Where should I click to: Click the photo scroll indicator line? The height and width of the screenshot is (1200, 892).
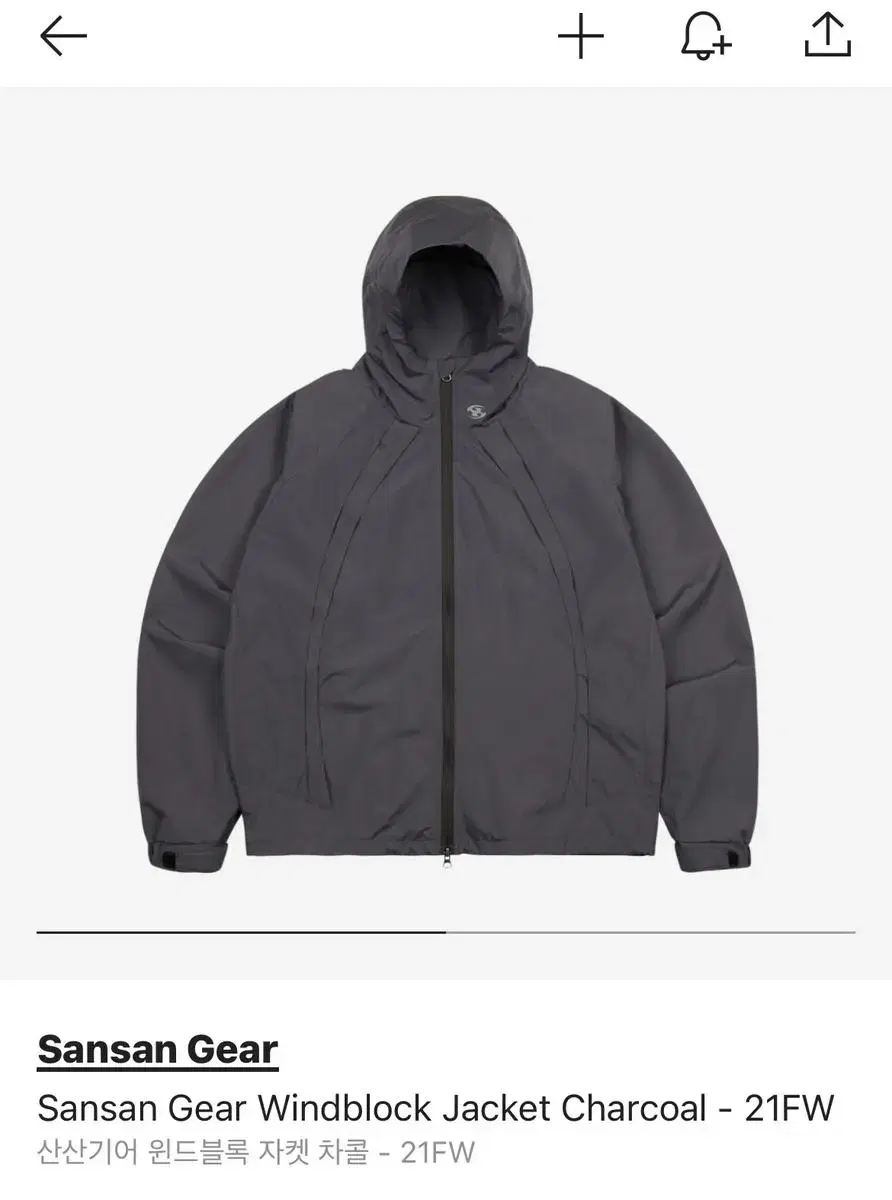(x=446, y=930)
